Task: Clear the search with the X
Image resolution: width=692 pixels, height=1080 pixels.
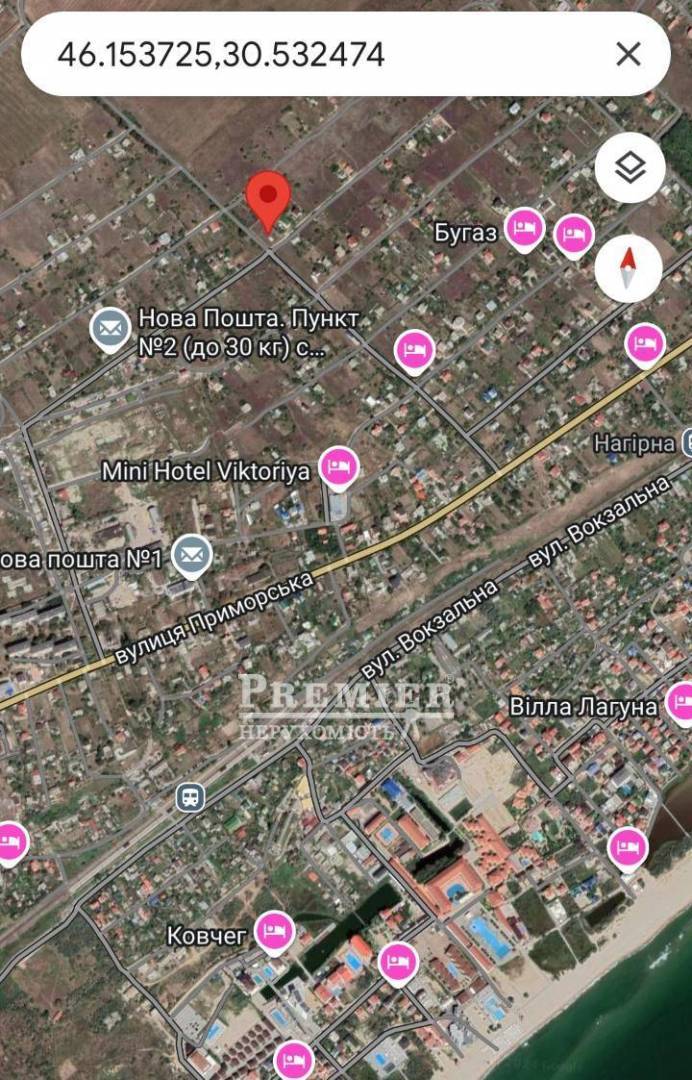Action: (628, 54)
